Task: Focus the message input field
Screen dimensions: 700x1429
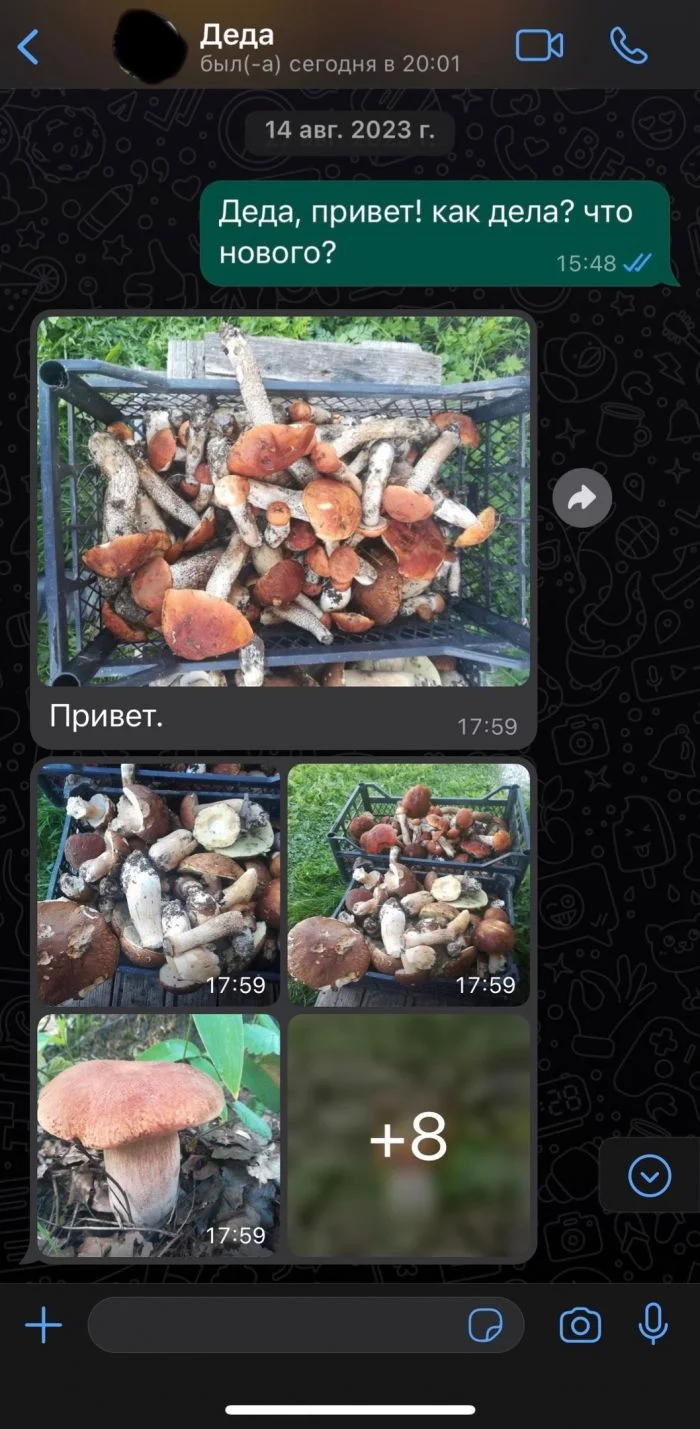Action: [270, 1326]
